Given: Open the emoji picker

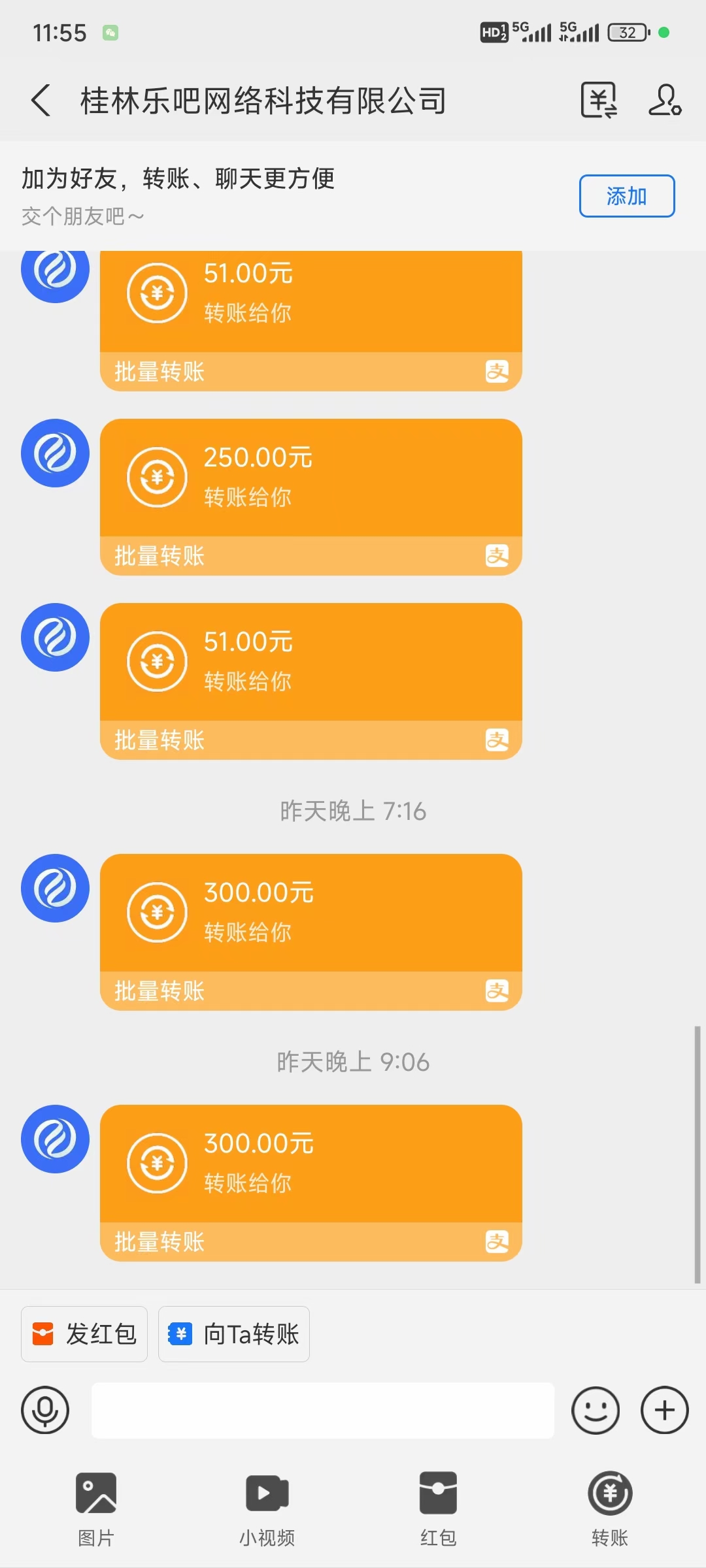Looking at the screenshot, I should point(596,1410).
